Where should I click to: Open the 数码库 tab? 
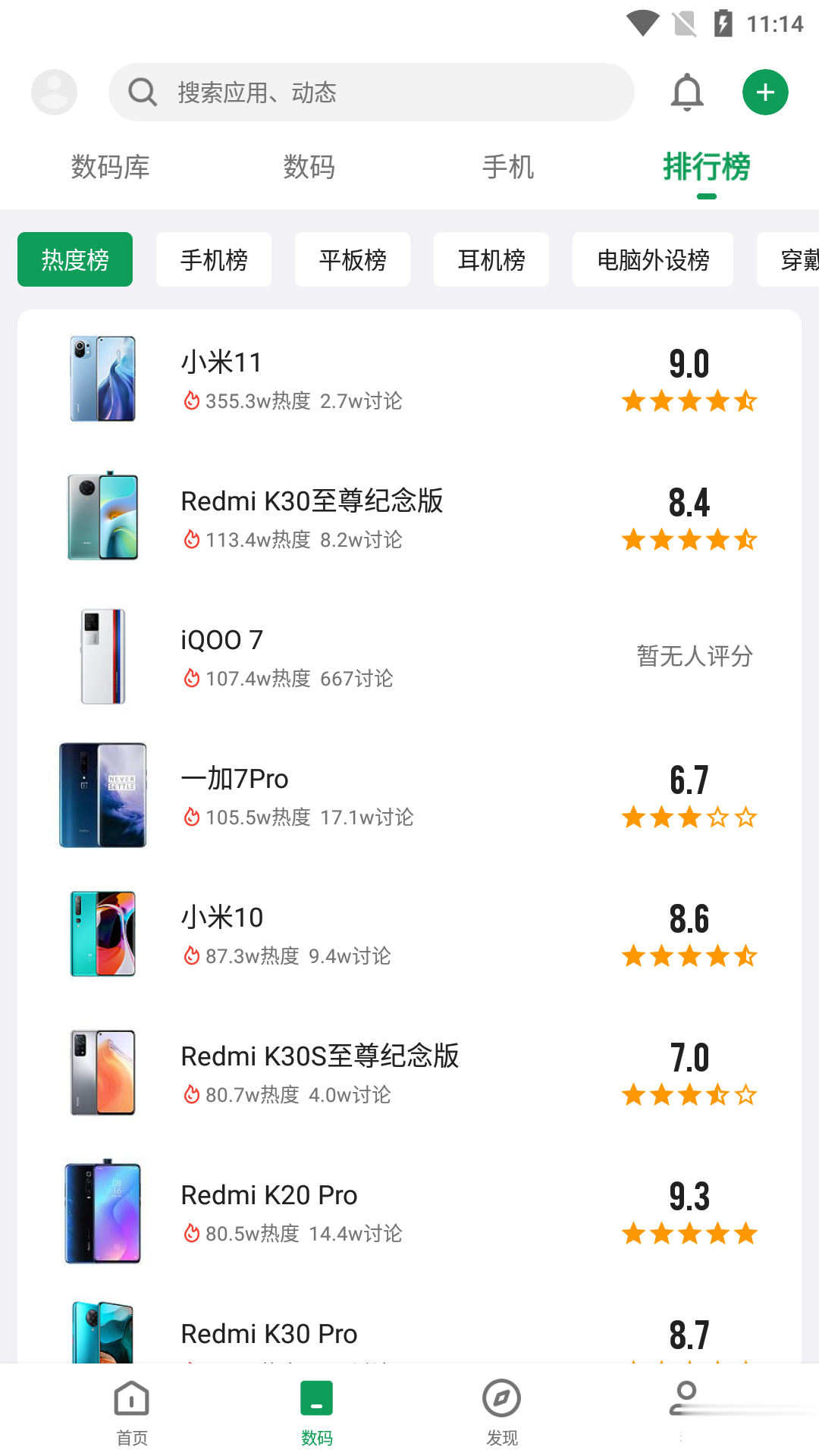(x=110, y=167)
